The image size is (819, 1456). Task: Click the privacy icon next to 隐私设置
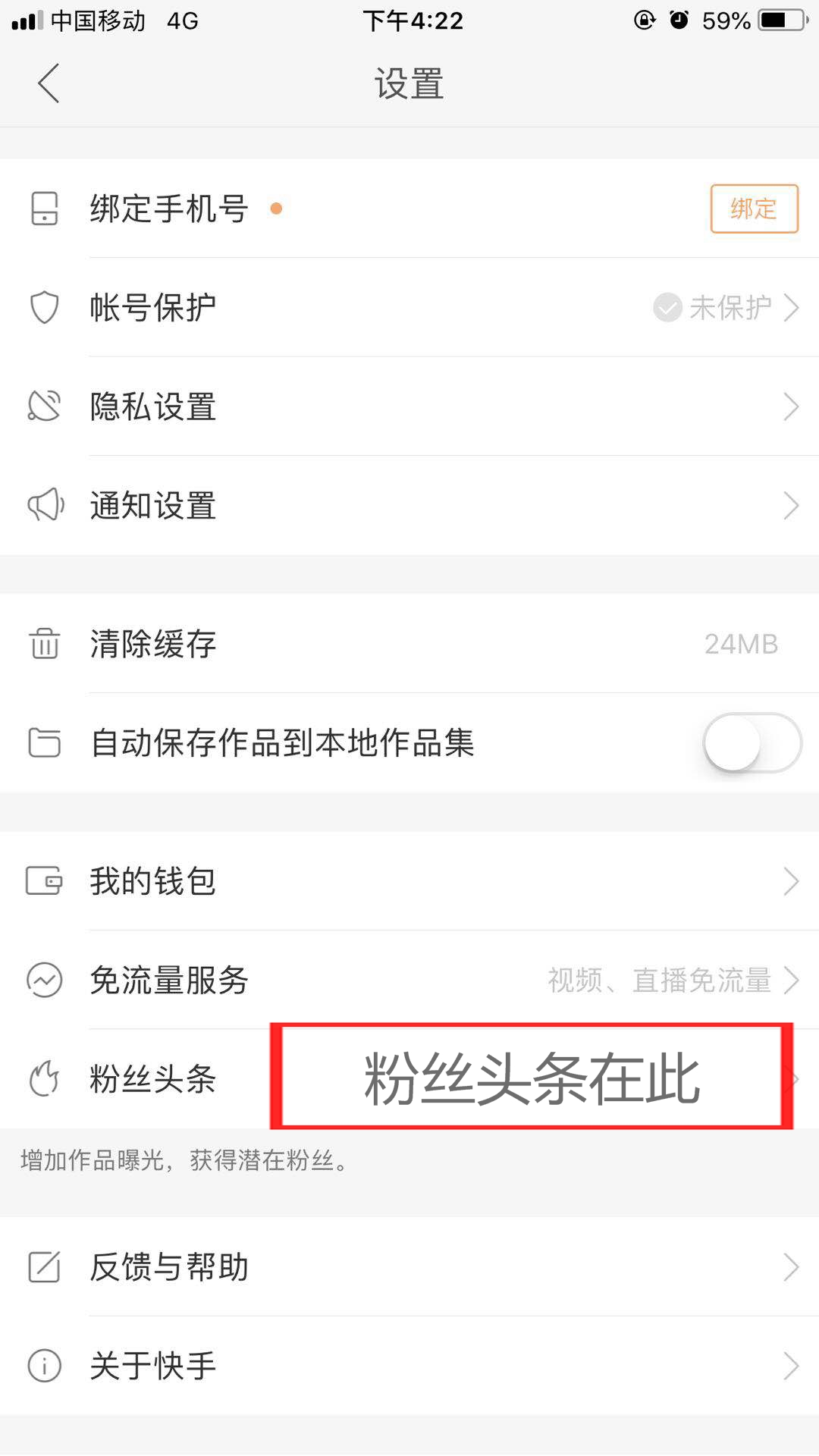(x=44, y=406)
